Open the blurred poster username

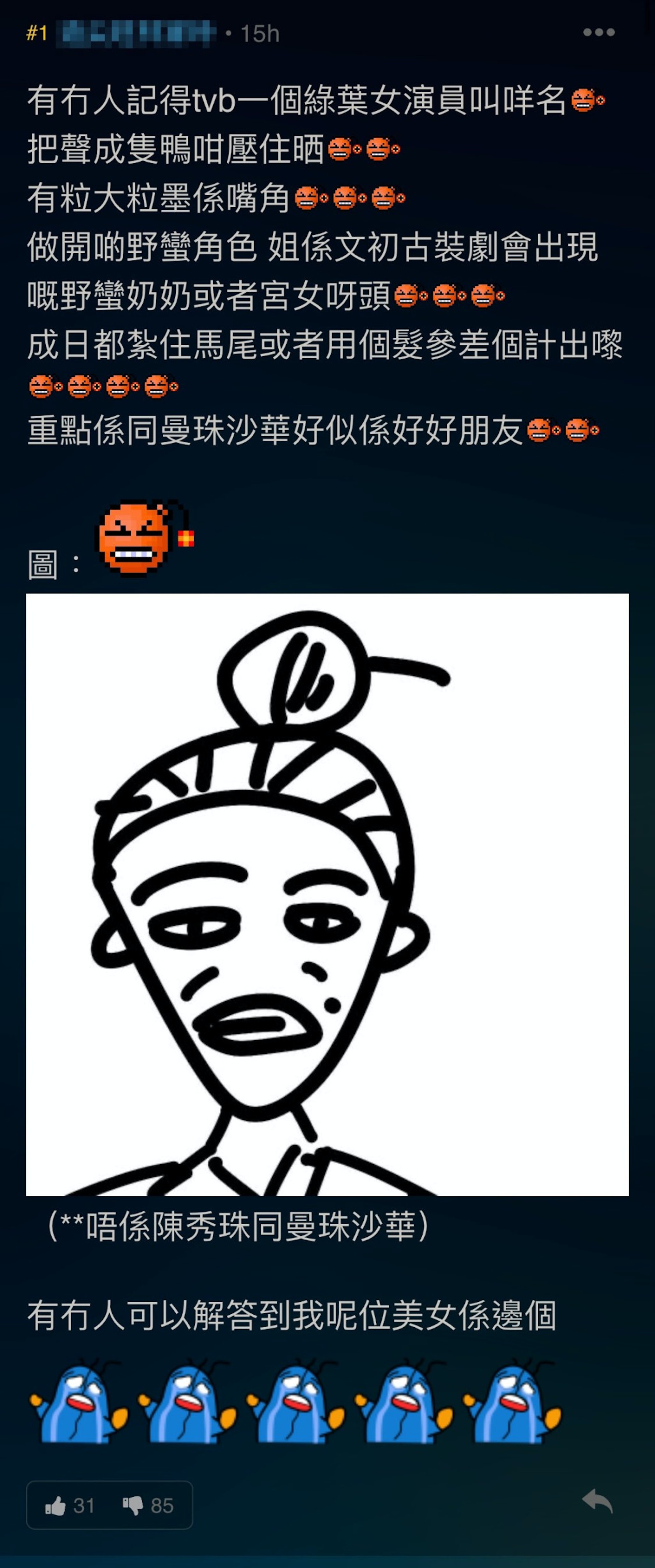pyautogui.click(x=136, y=33)
